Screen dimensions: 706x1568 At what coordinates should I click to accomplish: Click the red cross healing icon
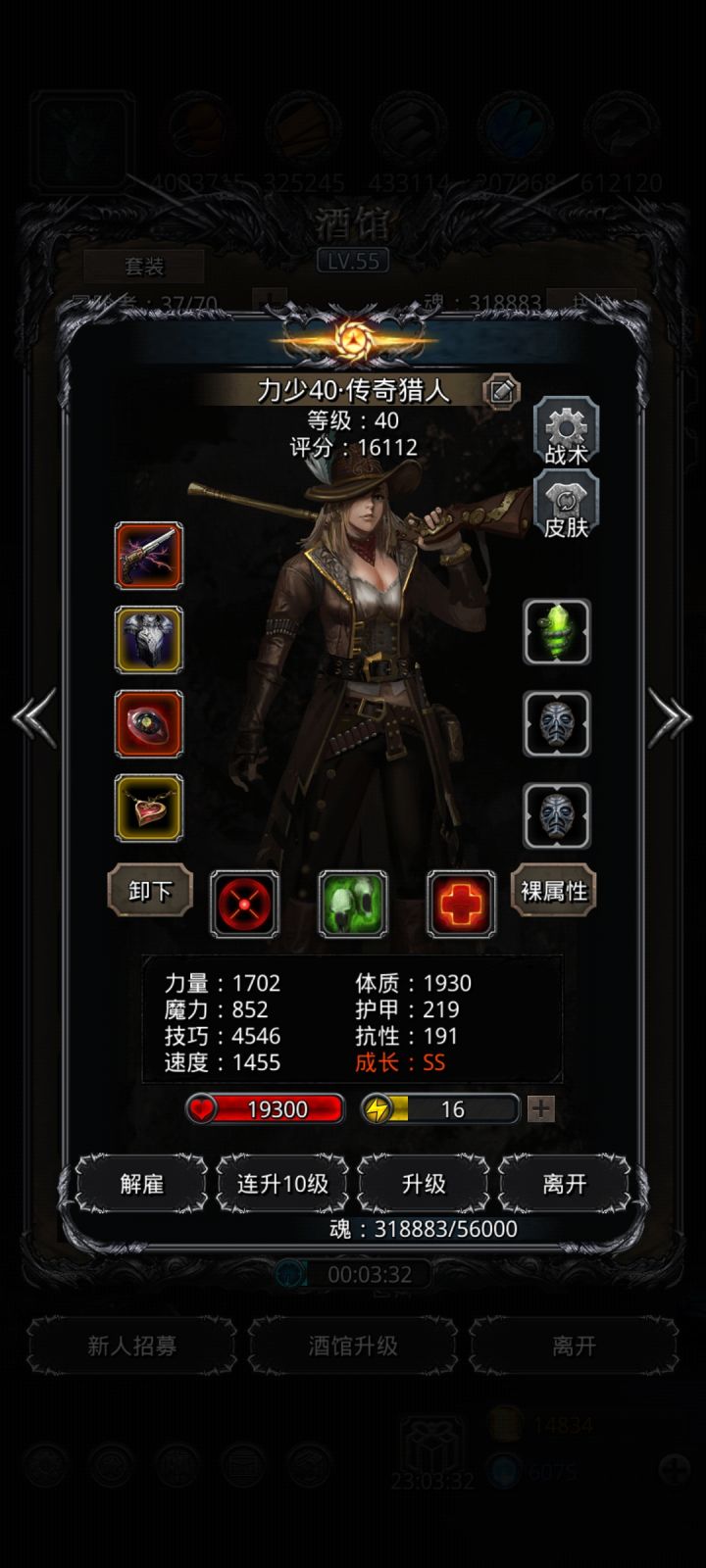[x=460, y=903]
